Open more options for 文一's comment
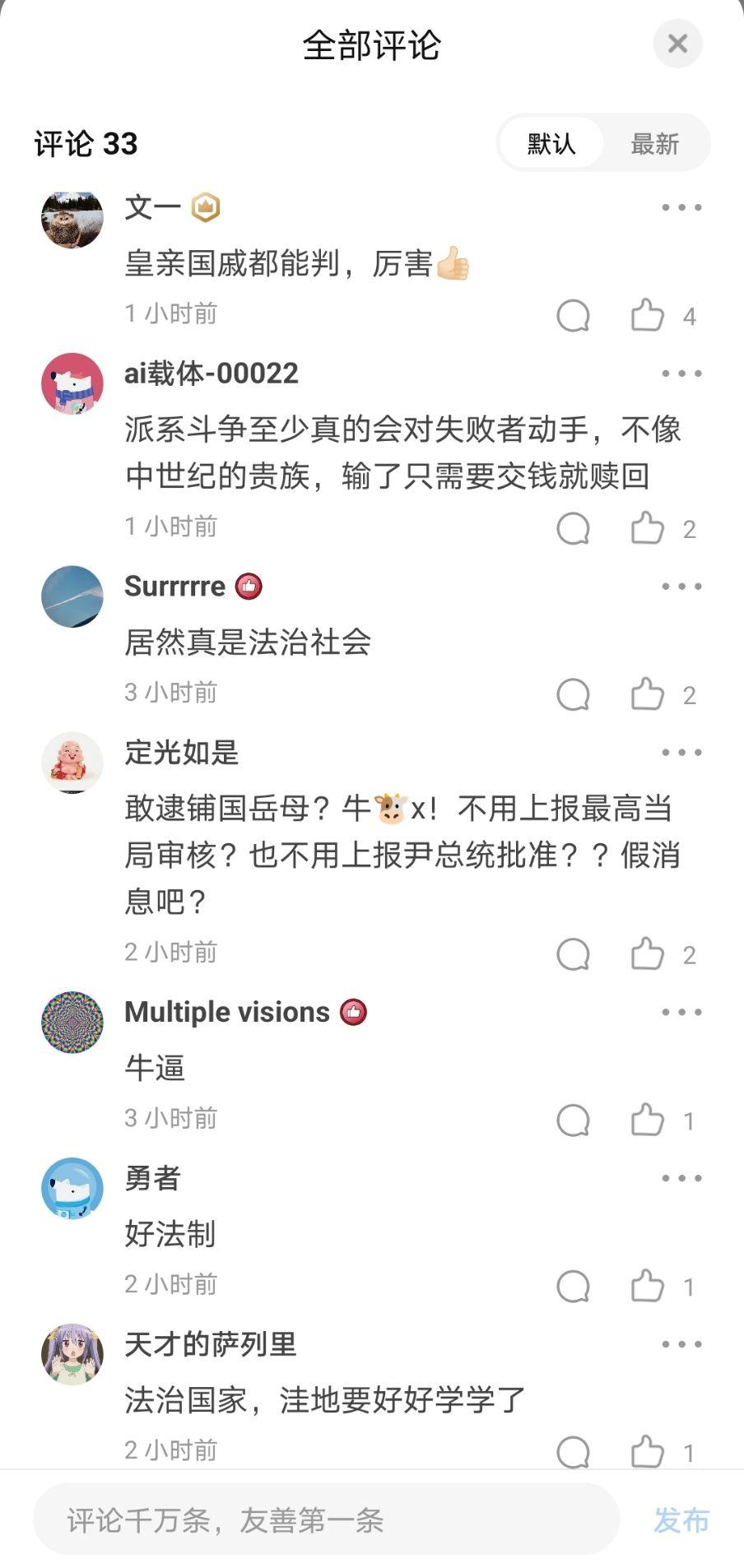 point(681,207)
